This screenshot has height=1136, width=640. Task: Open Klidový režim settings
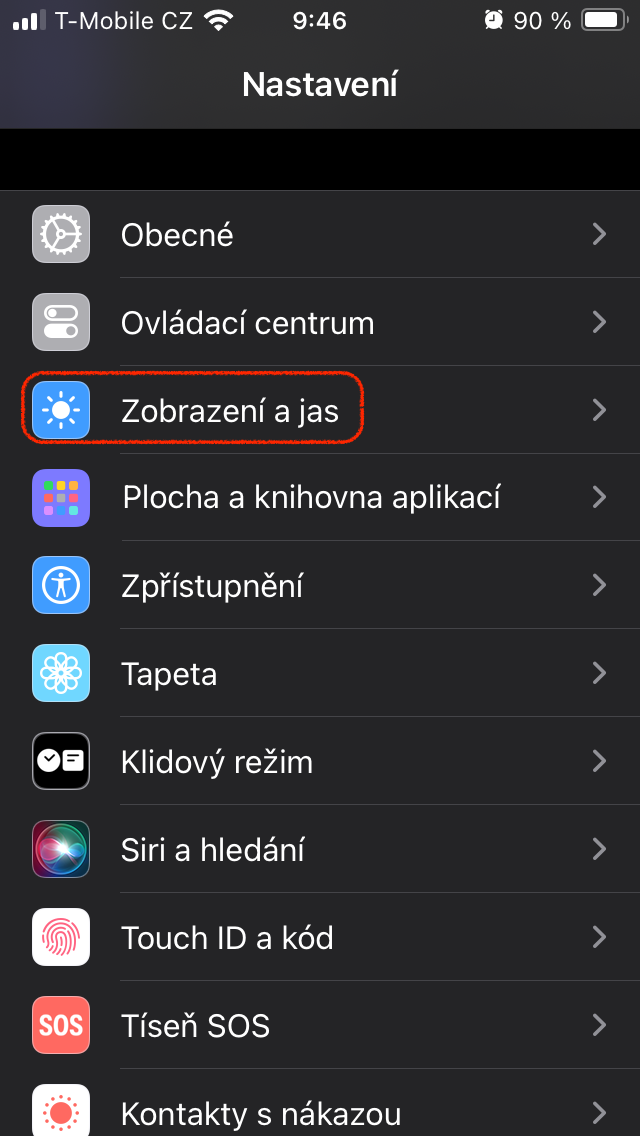point(320,762)
